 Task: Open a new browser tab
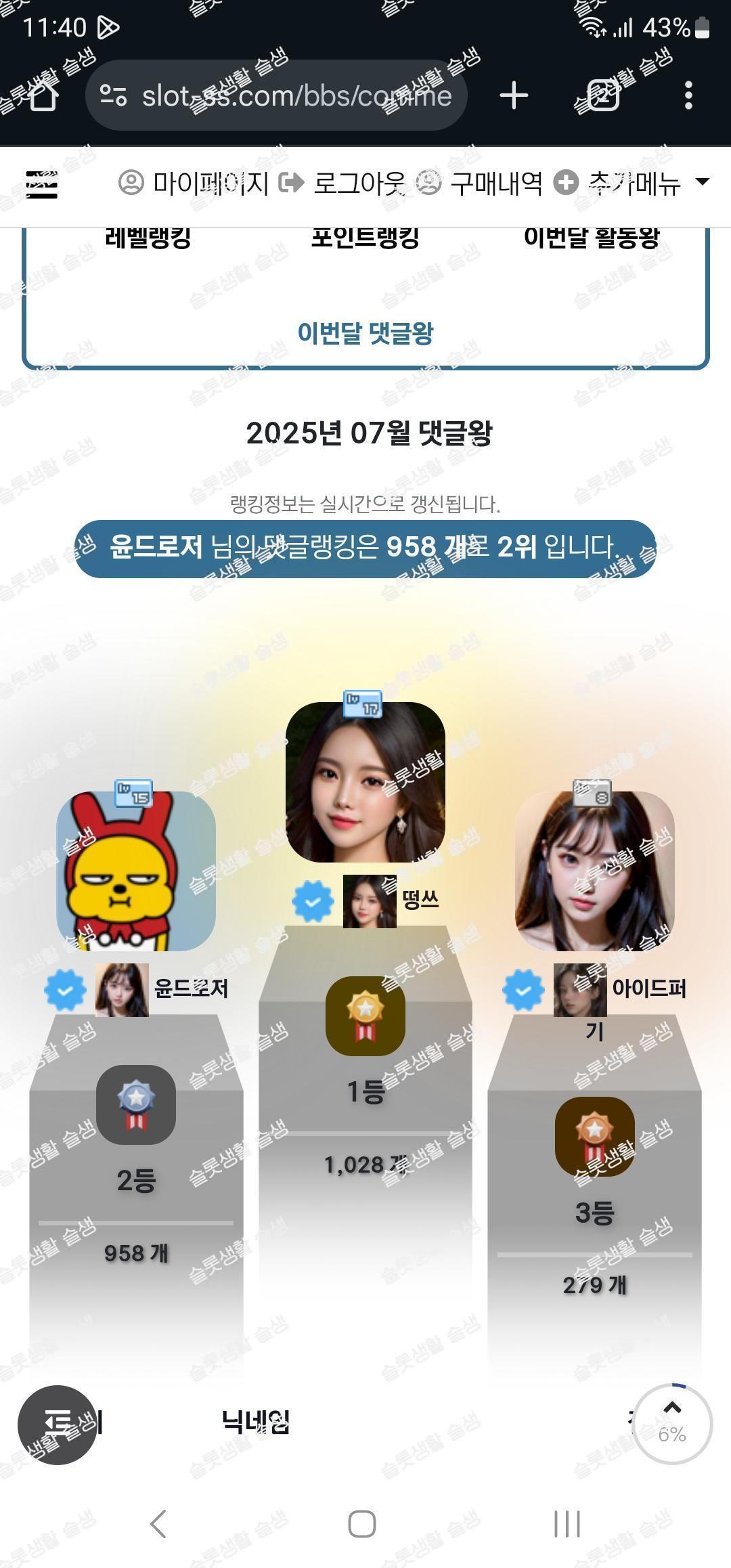tap(514, 95)
